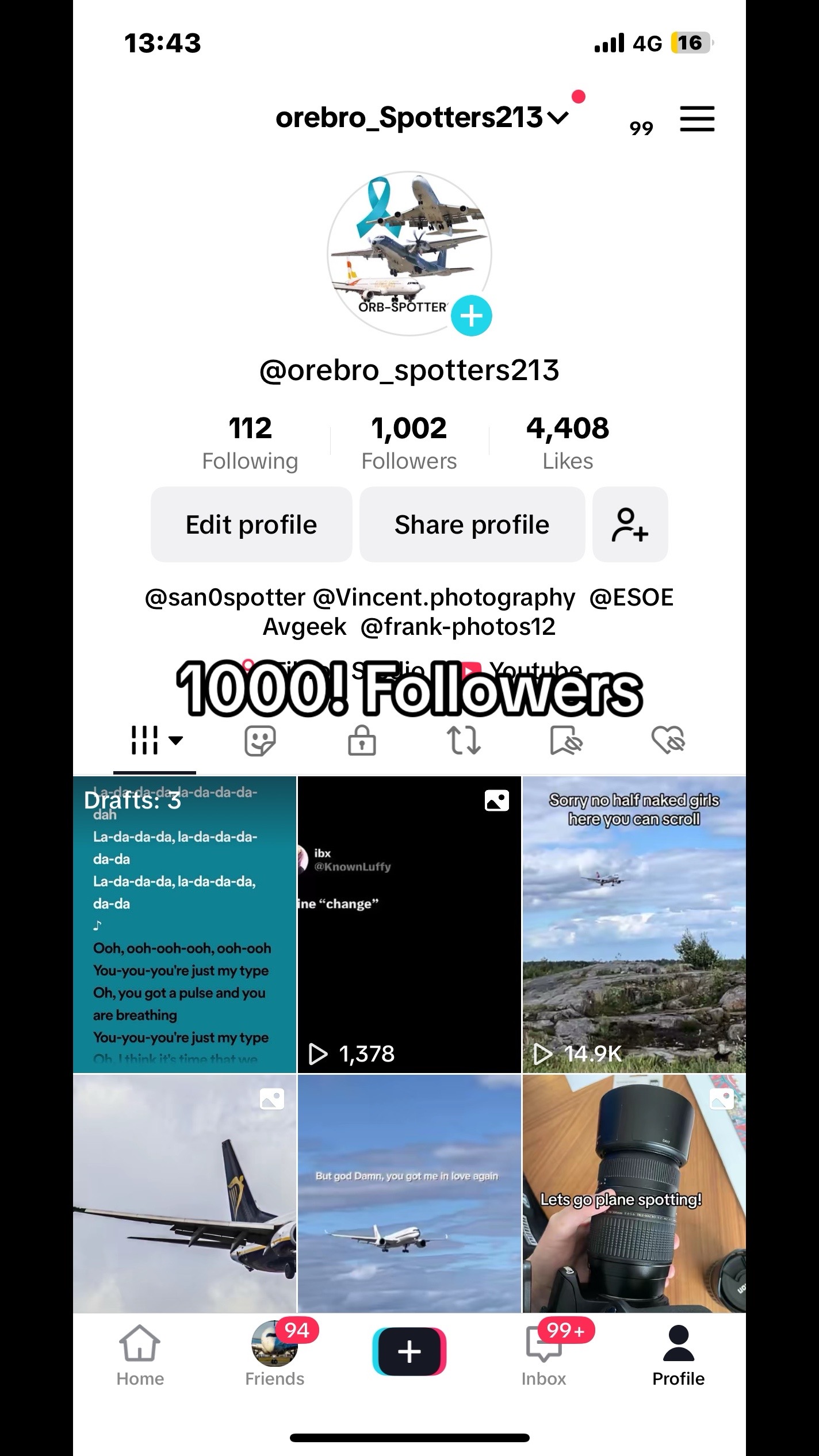This screenshot has height=1456, width=819.
Task: Open the Drafts: 3 tile
Action: [185, 925]
